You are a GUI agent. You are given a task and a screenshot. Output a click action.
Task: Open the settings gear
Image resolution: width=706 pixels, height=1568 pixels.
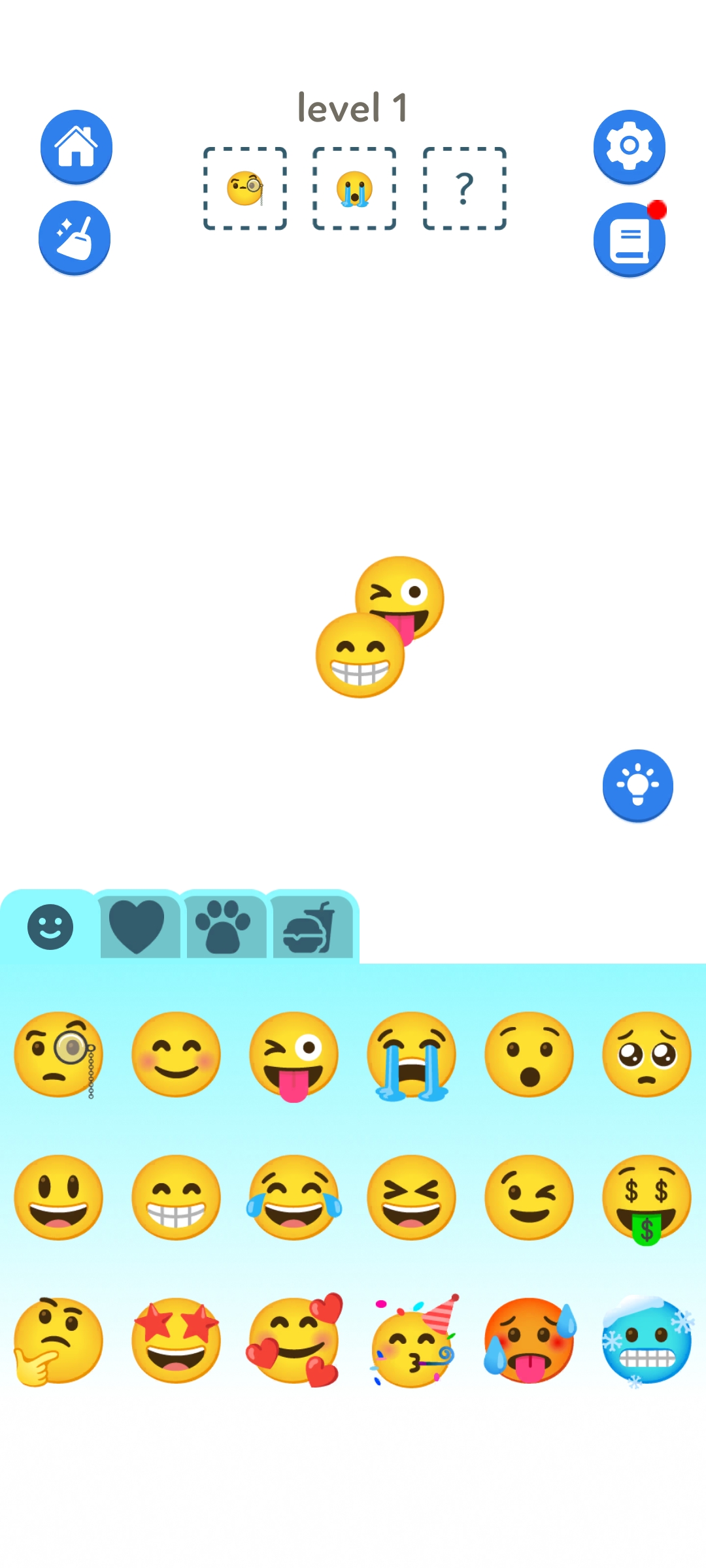(x=629, y=146)
